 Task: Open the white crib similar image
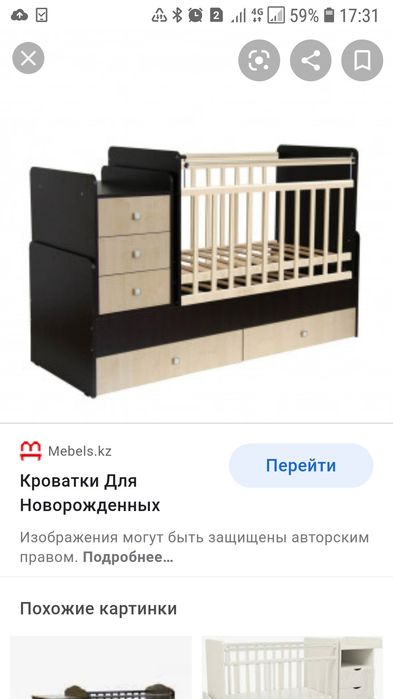click(292, 667)
